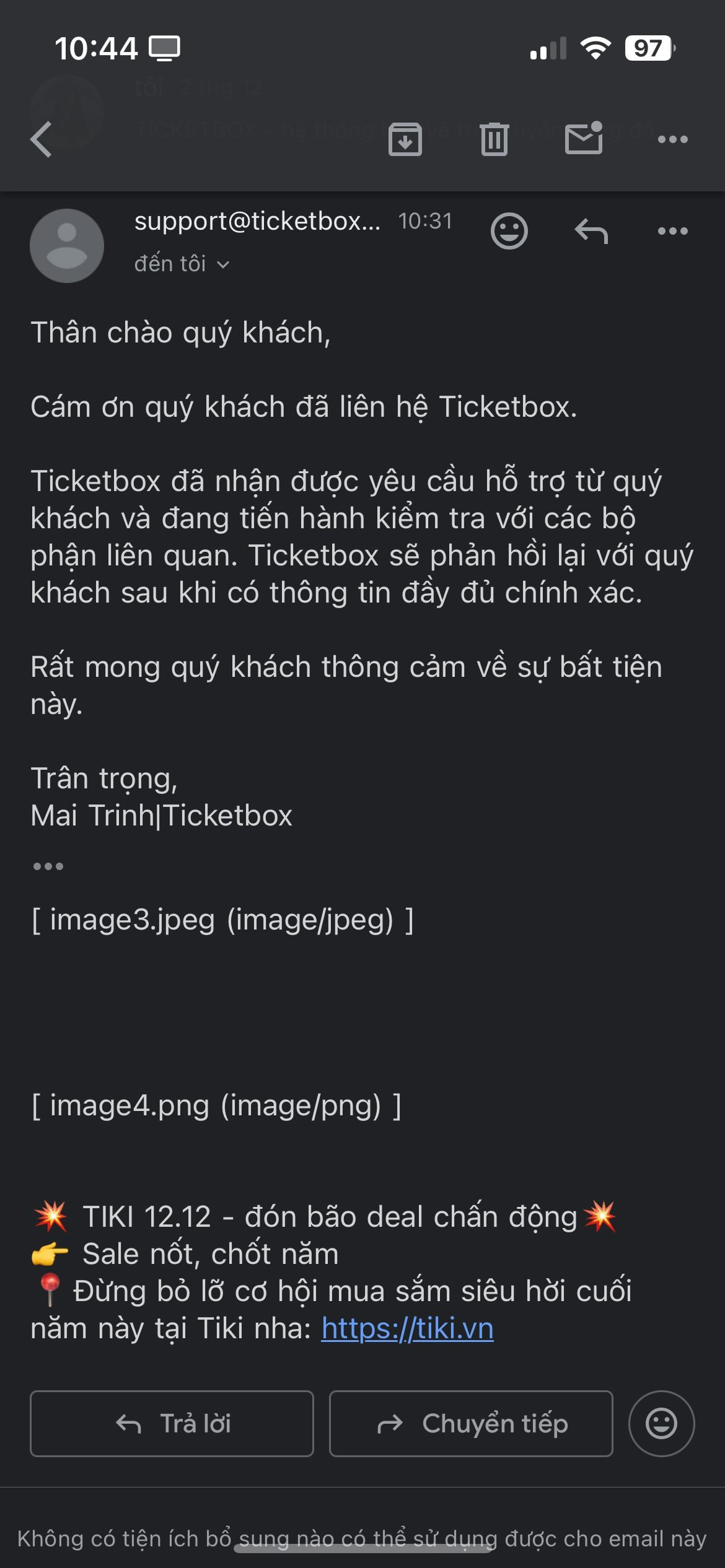Image resolution: width=725 pixels, height=1568 pixels.
Task: Open the message options menu by the sender
Action: [x=672, y=231]
